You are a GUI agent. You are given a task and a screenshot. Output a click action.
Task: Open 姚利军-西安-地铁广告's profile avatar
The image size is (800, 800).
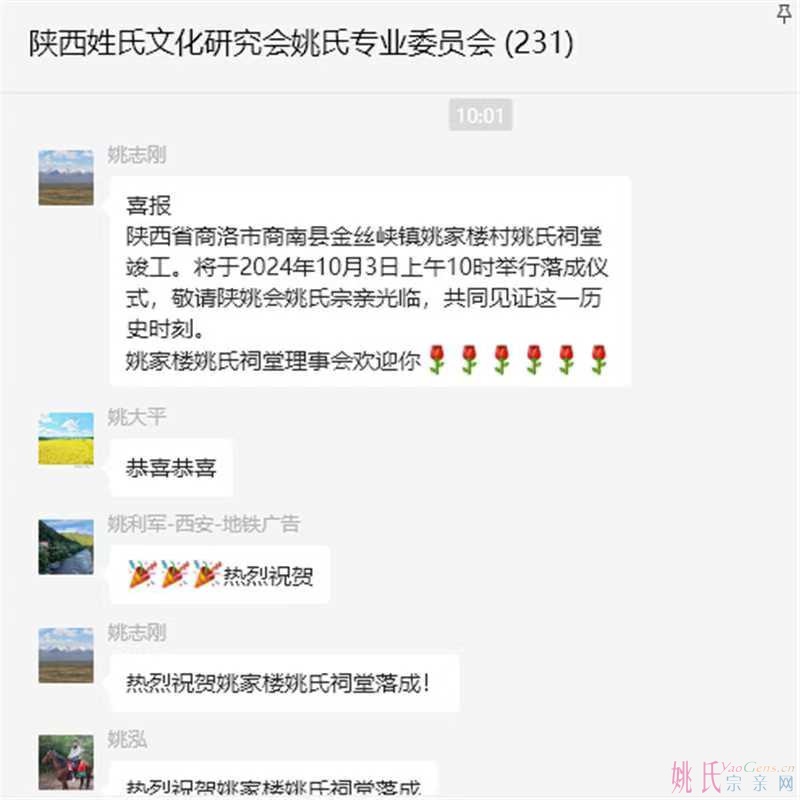click(x=66, y=546)
